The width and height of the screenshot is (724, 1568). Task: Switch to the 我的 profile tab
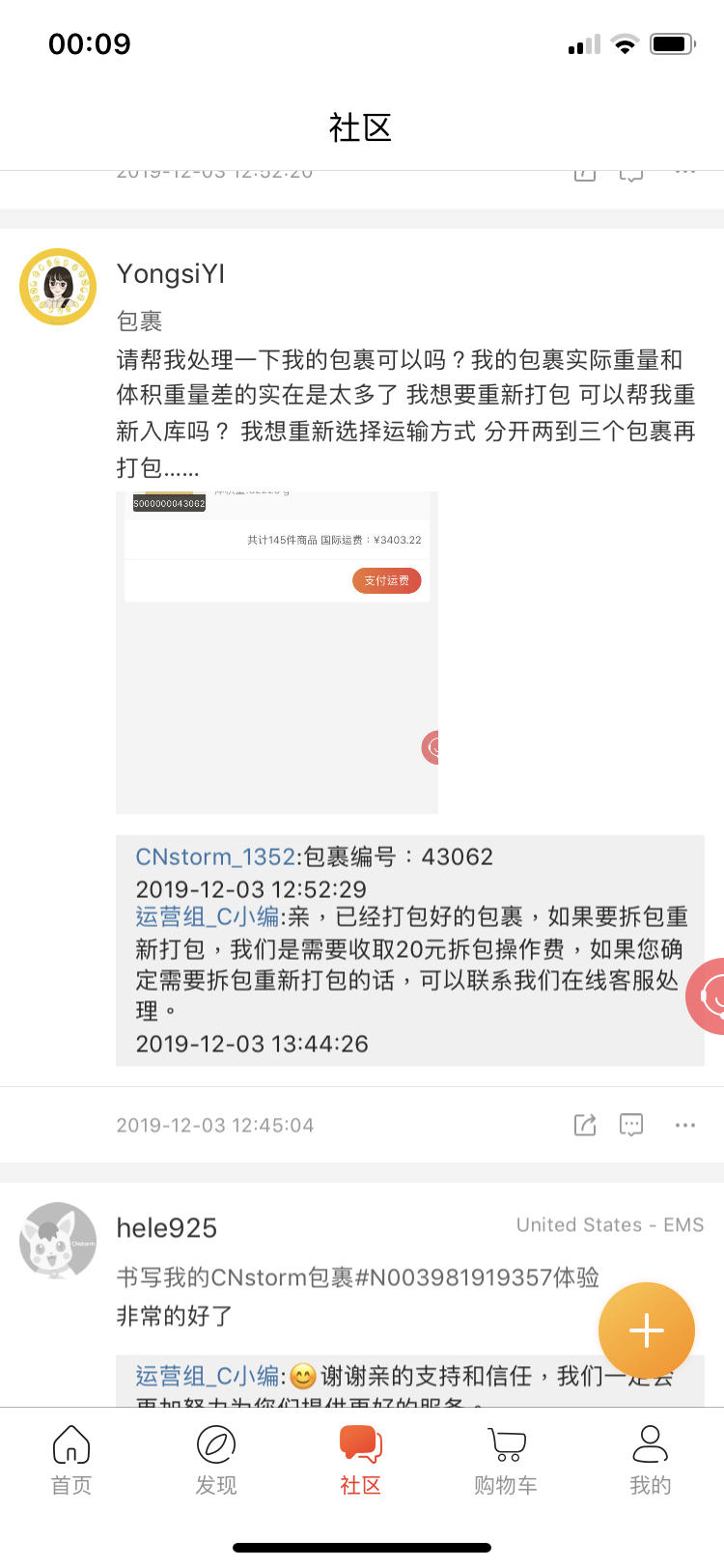click(650, 1459)
